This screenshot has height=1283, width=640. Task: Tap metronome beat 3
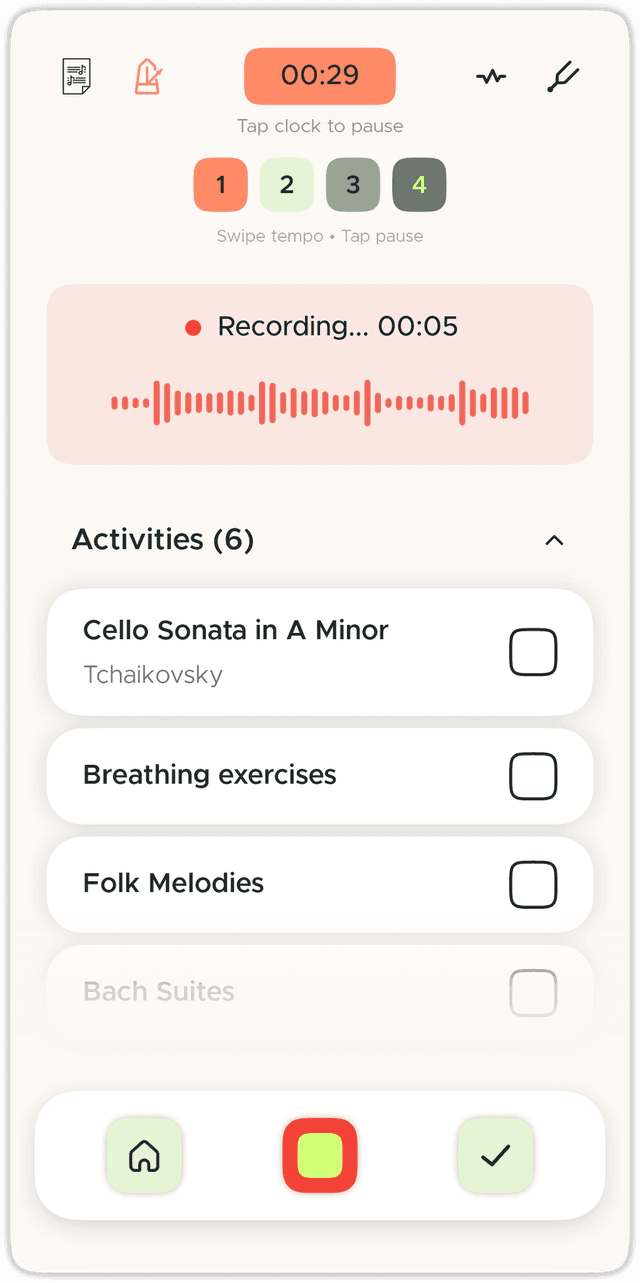(x=353, y=185)
